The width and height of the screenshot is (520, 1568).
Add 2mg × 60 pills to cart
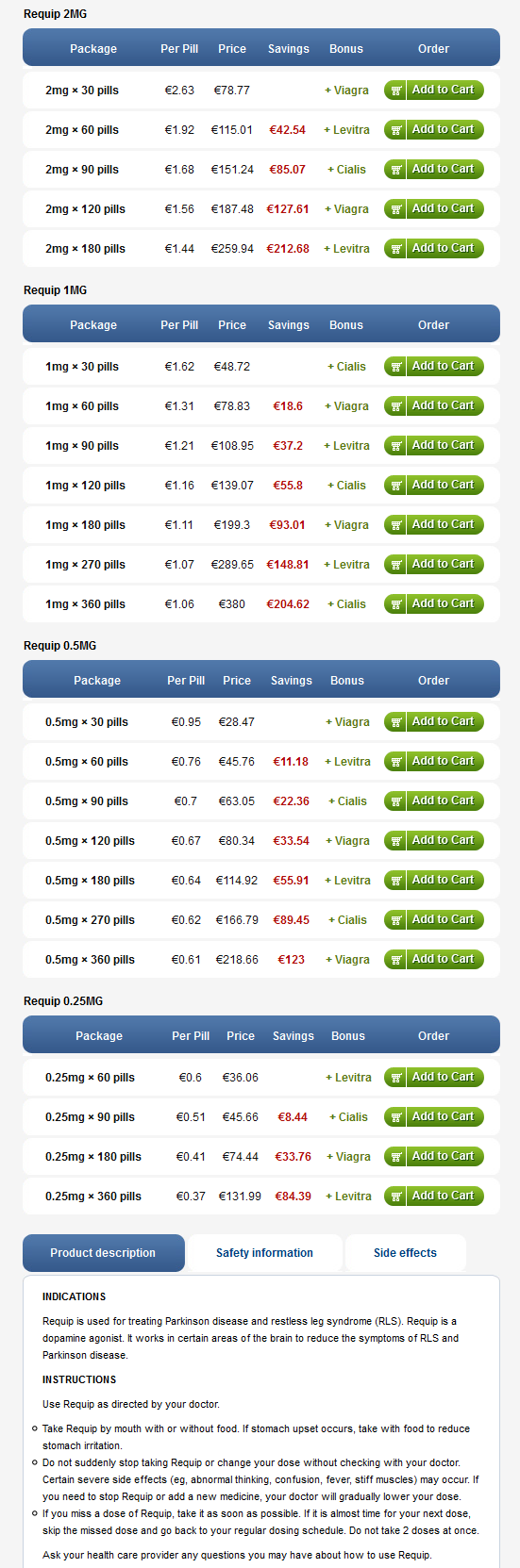434,130
